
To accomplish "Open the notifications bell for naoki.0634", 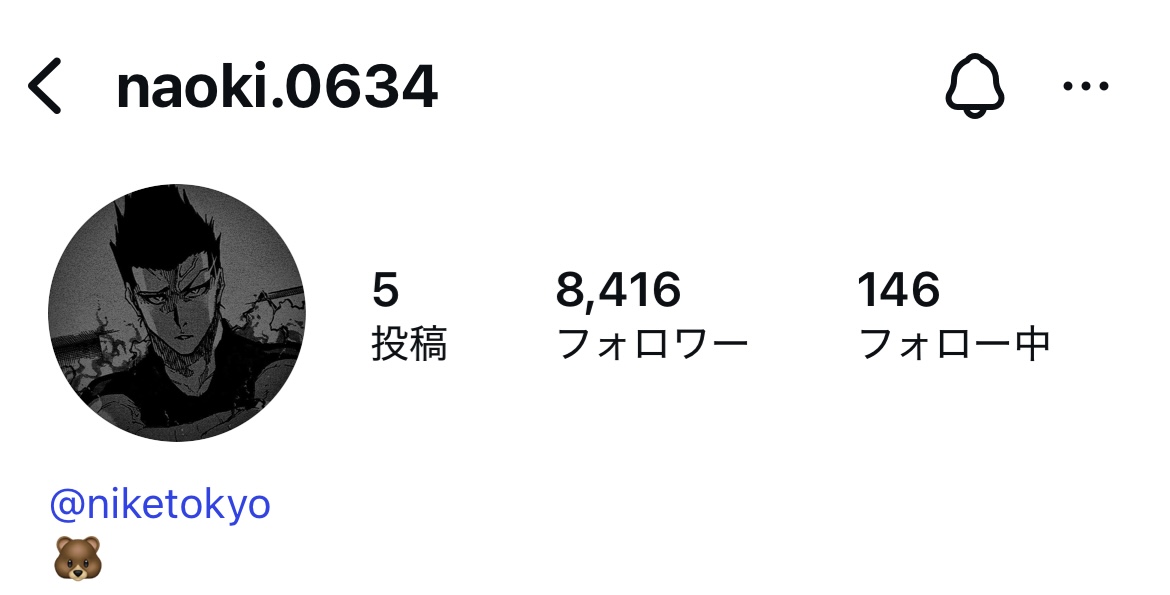I will [974, 87].
